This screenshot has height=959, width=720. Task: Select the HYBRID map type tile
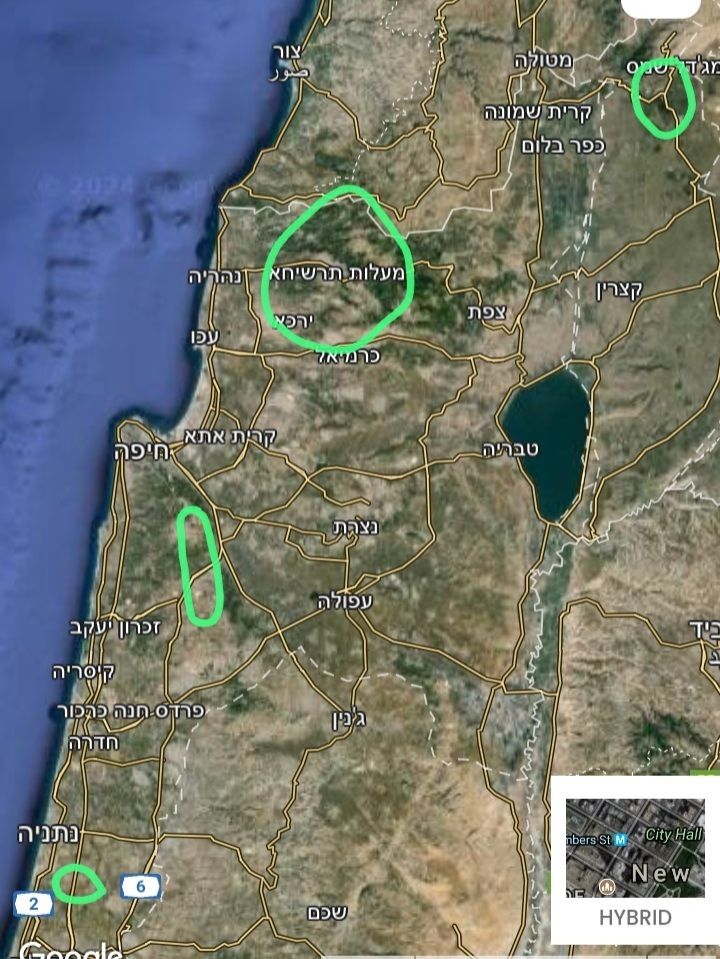634,862
